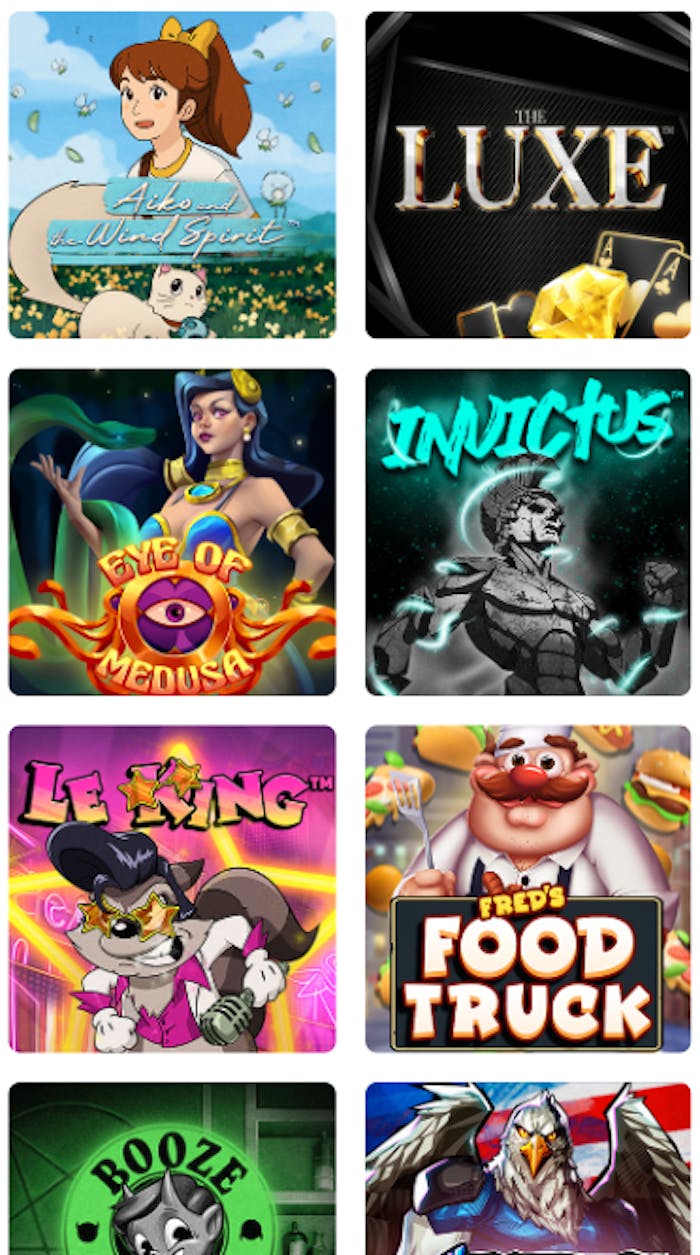Open the Invictus game tile
This screenshot has height=1255, width=700.
point(528,532)
